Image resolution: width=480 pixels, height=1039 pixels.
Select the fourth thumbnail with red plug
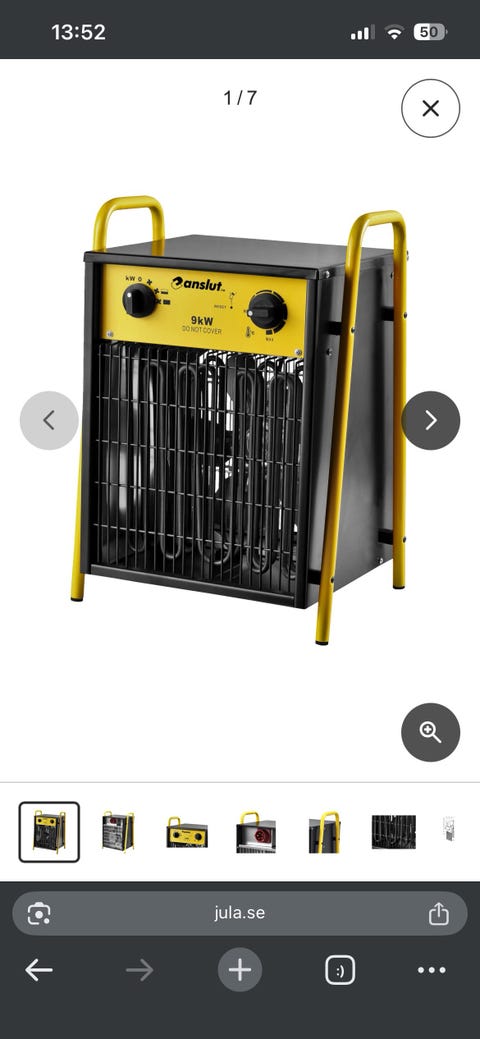[x=255, y=832]
